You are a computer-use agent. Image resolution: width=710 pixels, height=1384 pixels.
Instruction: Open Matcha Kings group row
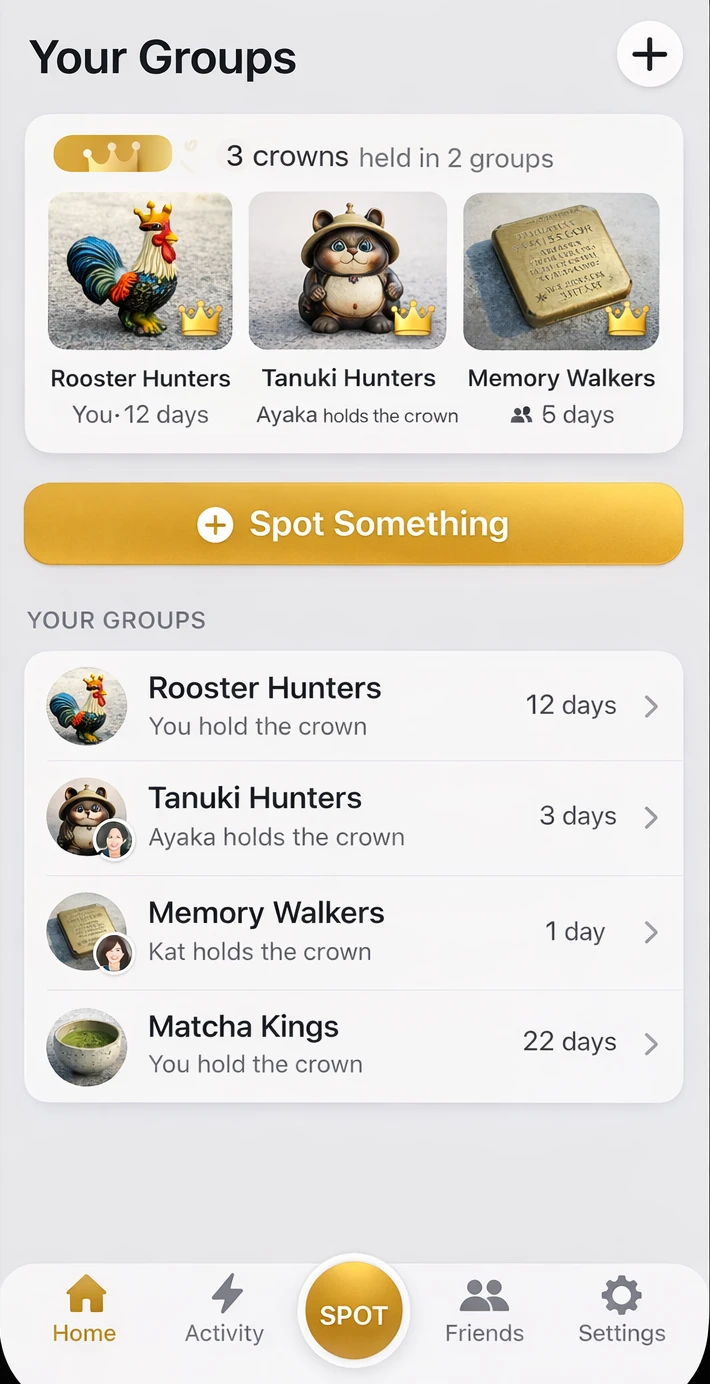tap(354, 1044)
